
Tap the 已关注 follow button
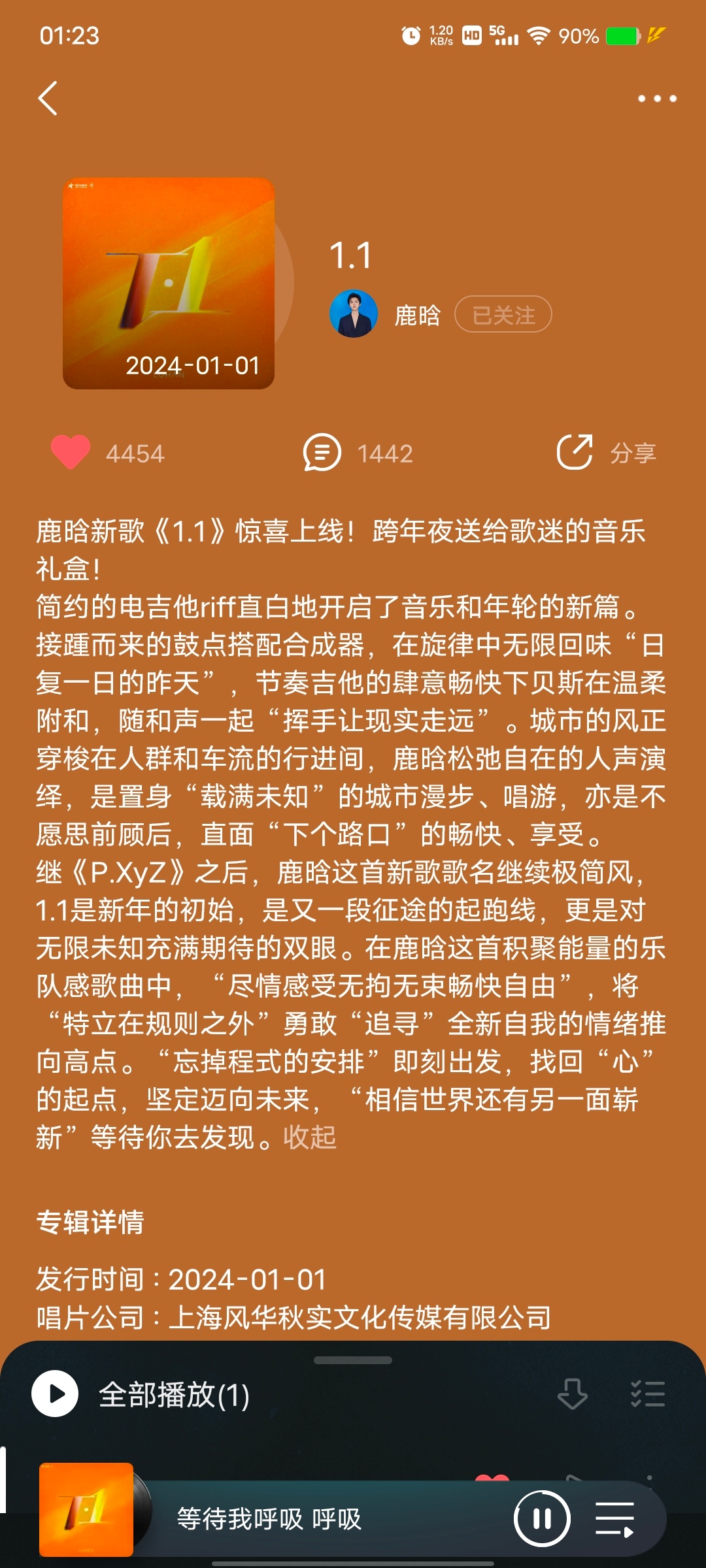point(503,314)
